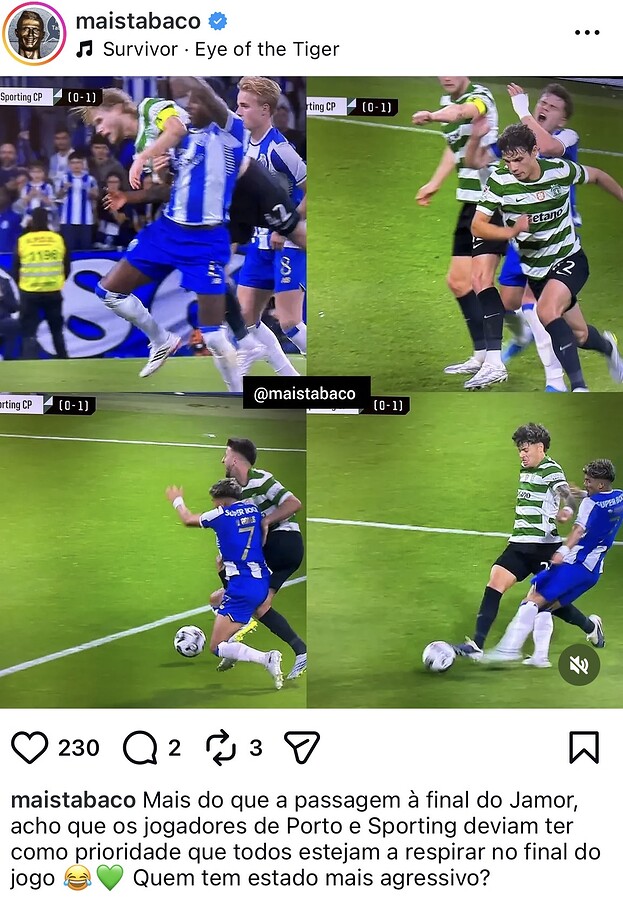Open maistabaco's profile picture

pyautogui.click(x=35, y=34)
